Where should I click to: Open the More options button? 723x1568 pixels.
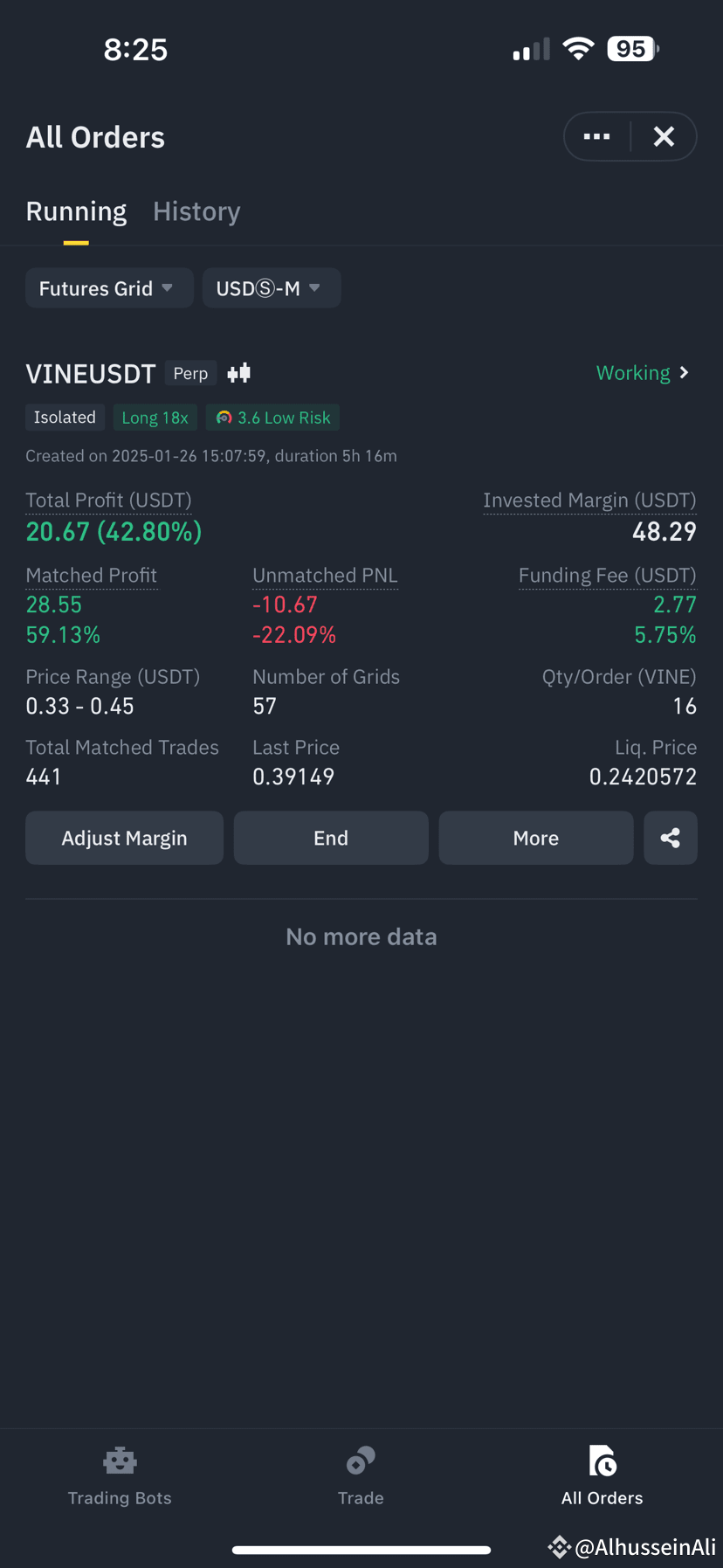[536, 838]
